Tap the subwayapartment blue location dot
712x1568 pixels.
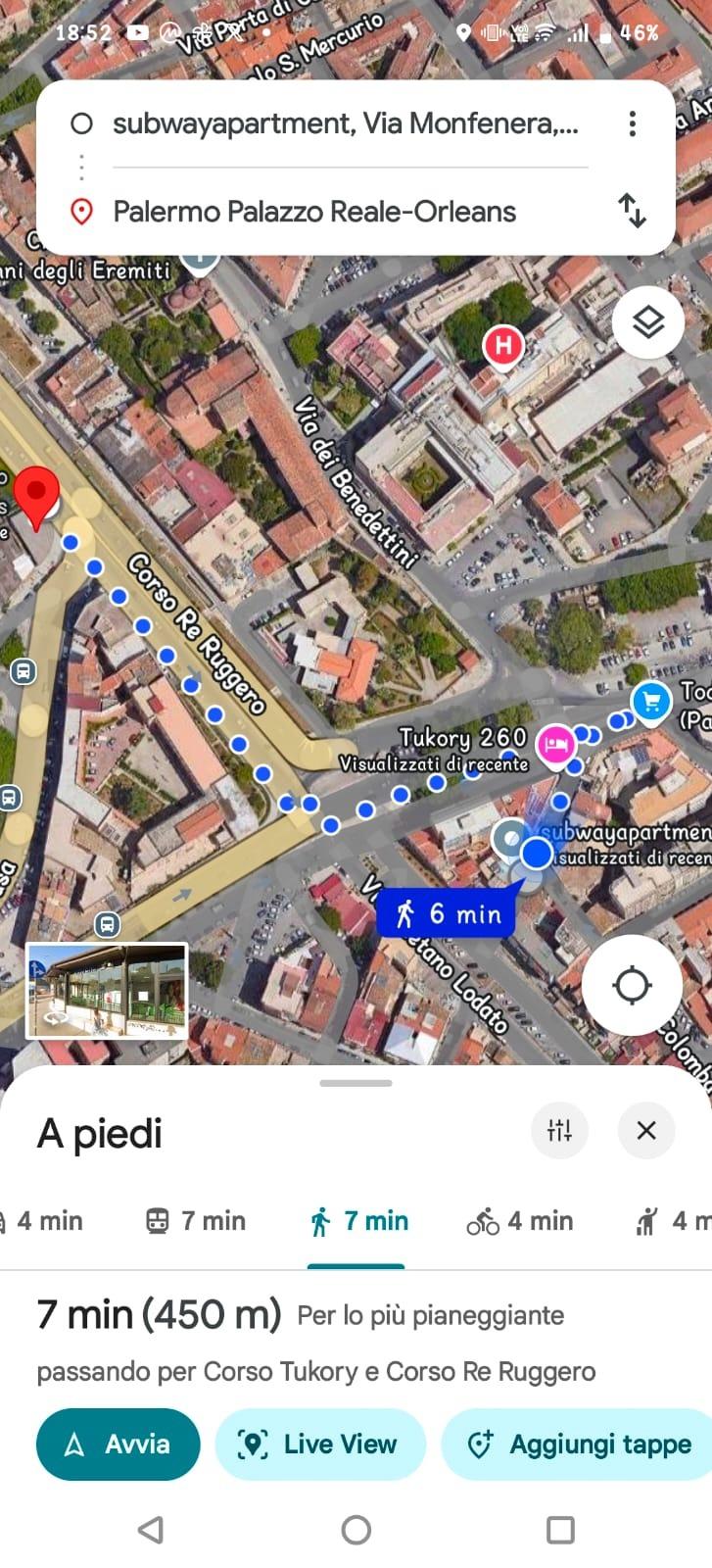click(x=535, y=854)
